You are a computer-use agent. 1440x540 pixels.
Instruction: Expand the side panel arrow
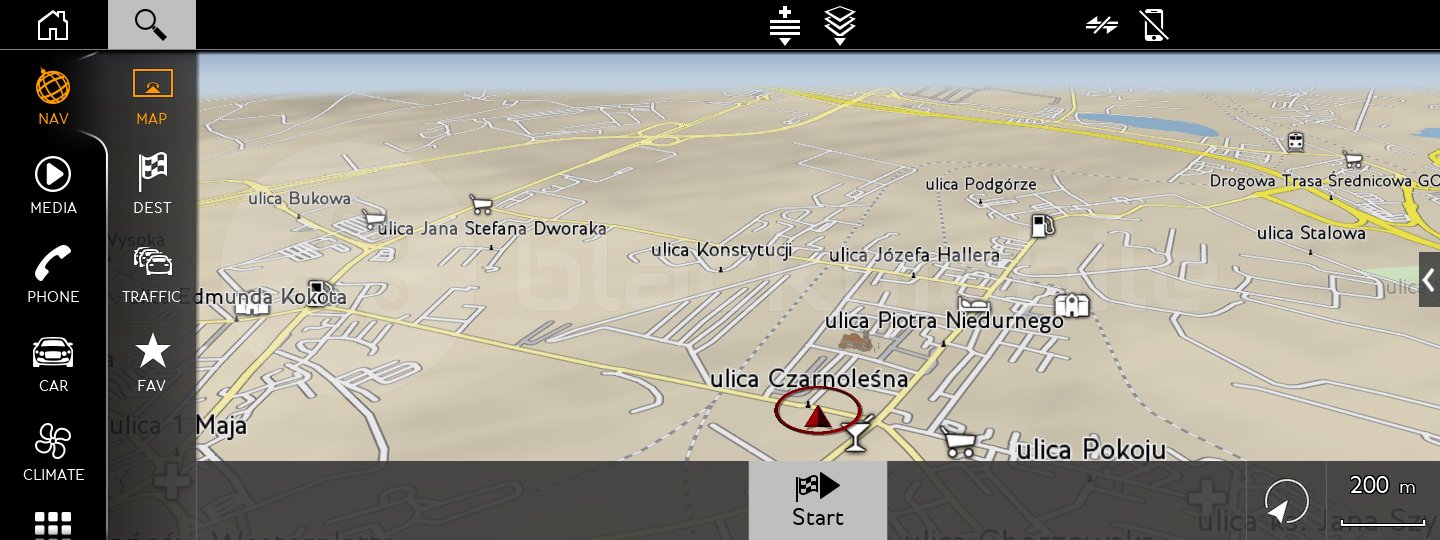pos(1429,280)
